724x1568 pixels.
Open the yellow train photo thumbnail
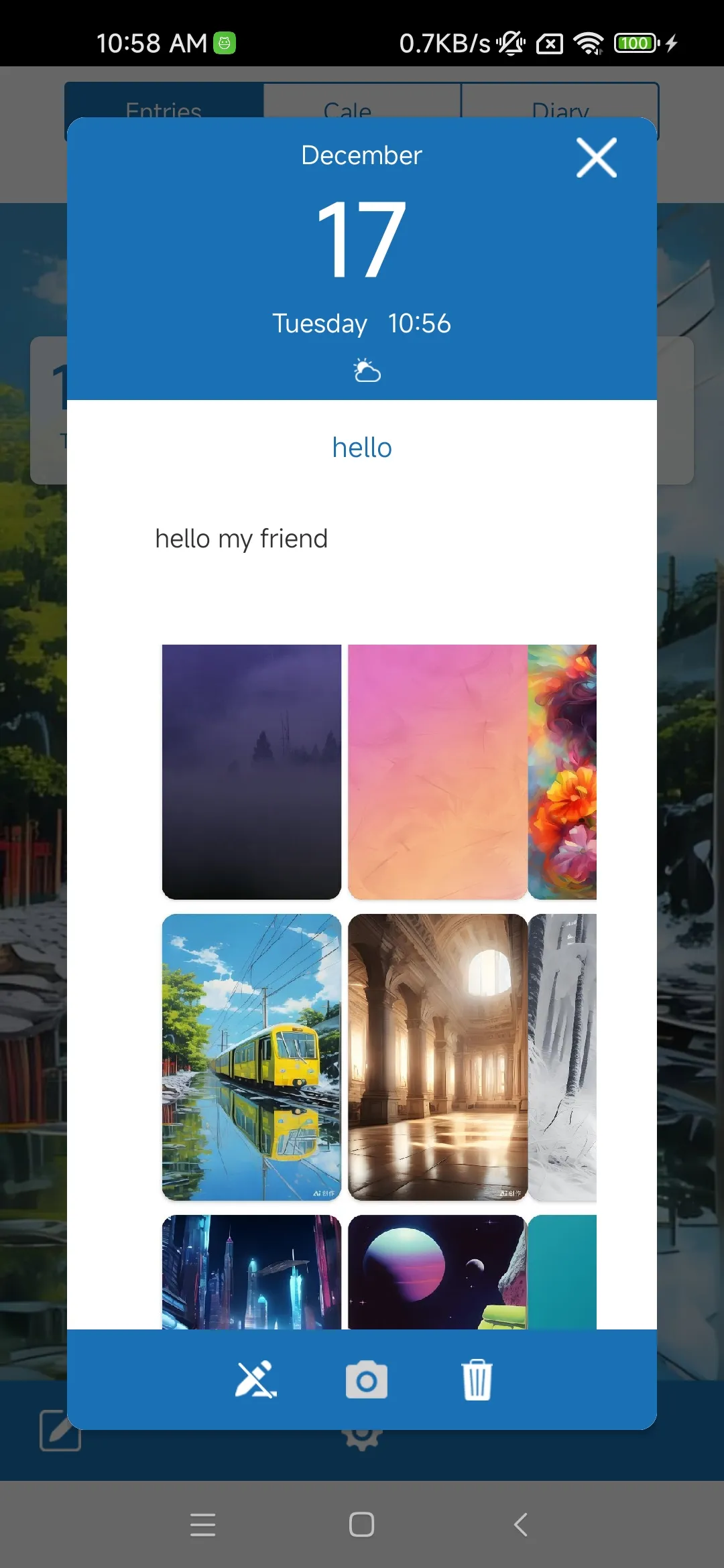[251, 1059]
